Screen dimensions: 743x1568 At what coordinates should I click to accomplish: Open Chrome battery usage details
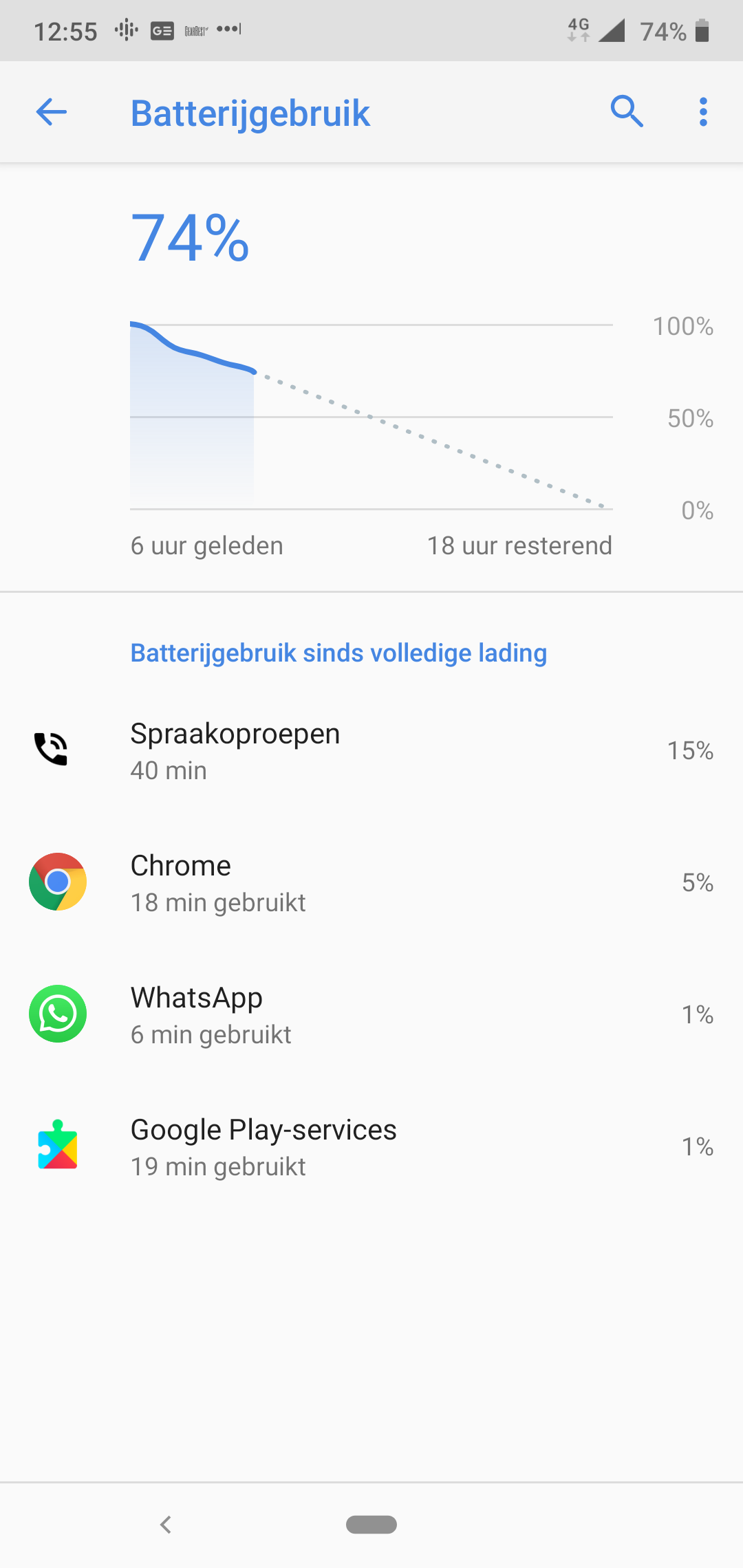pos(371,882)
